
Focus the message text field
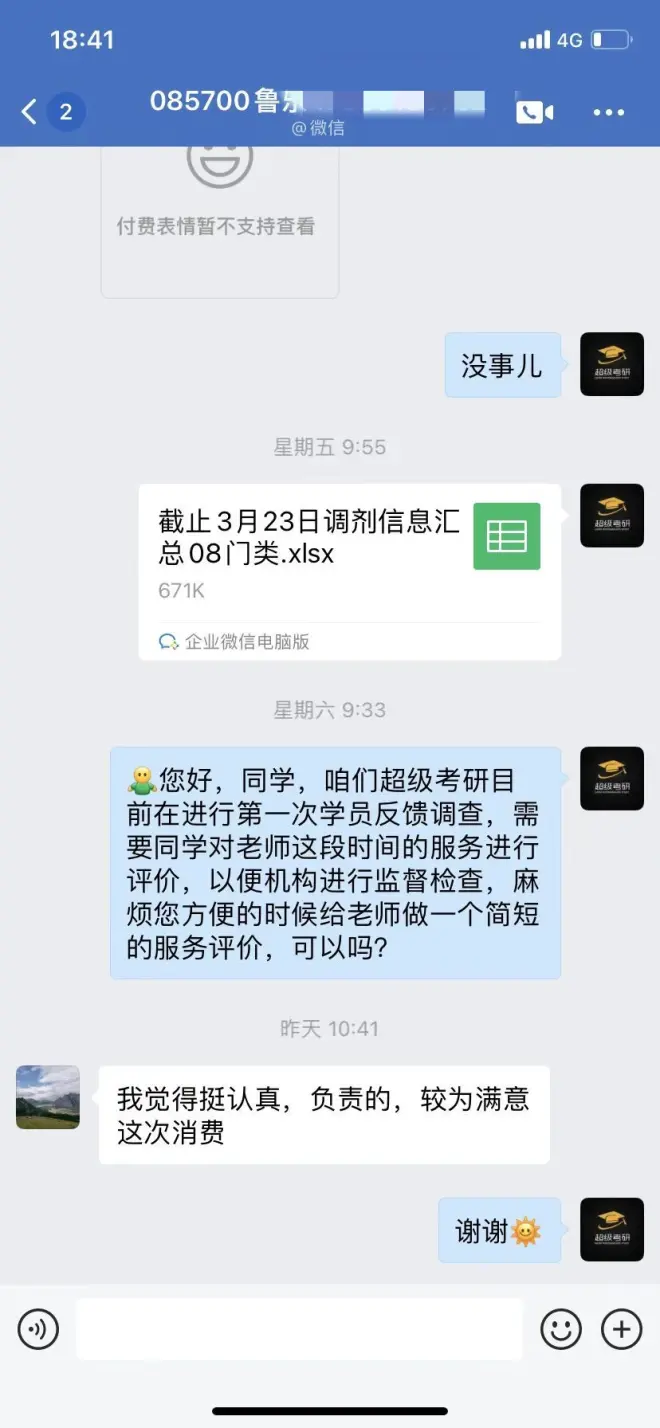299,1329
